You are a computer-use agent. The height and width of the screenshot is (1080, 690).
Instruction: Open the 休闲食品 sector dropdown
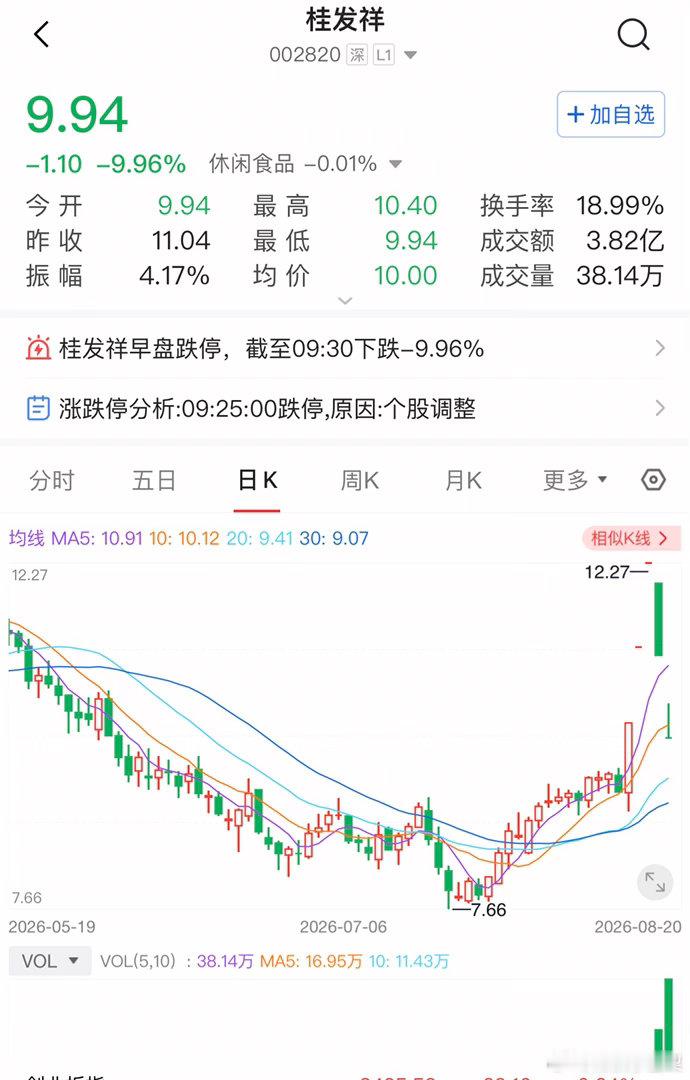395,164
